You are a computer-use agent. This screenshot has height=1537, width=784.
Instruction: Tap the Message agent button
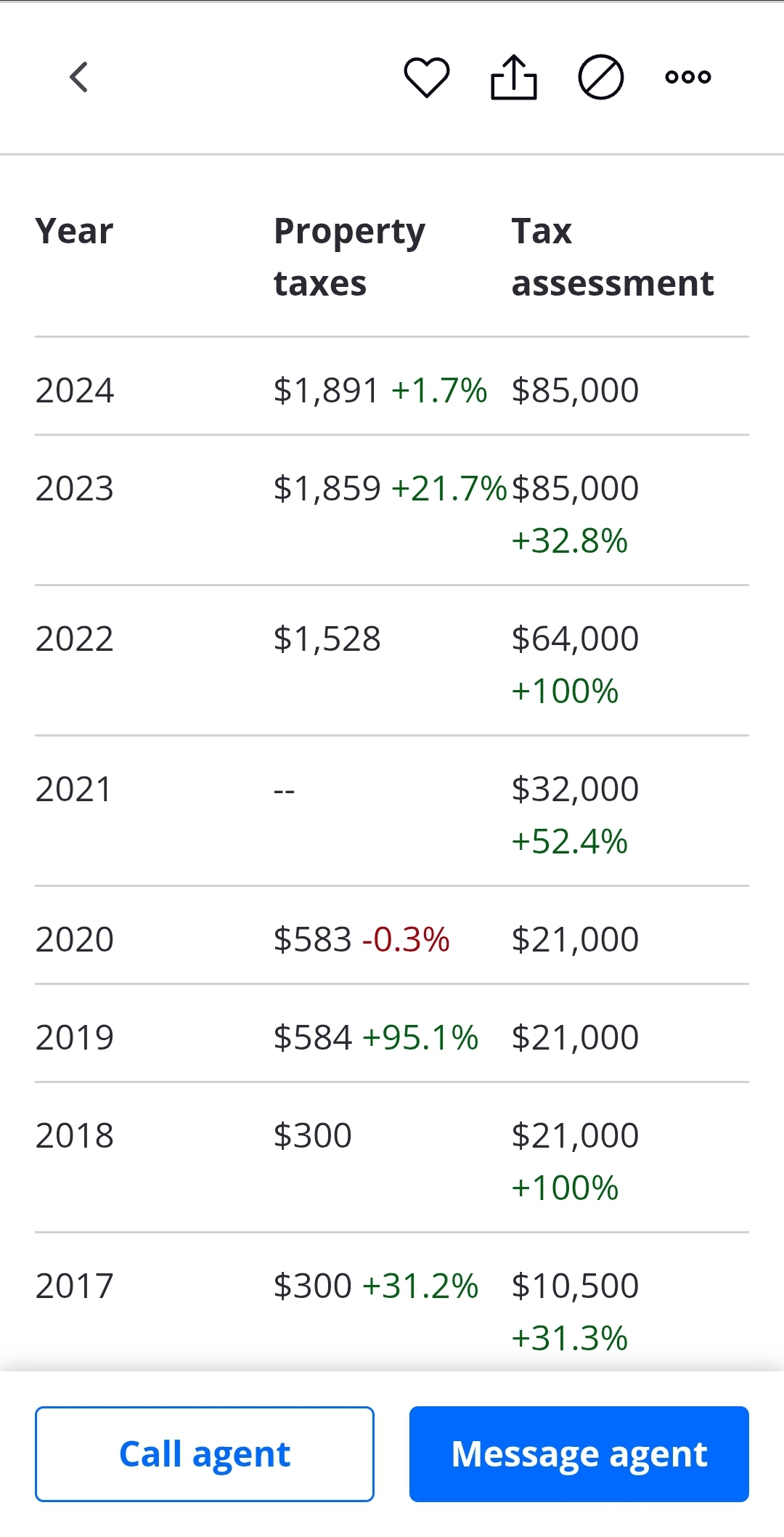point(579,1454)
